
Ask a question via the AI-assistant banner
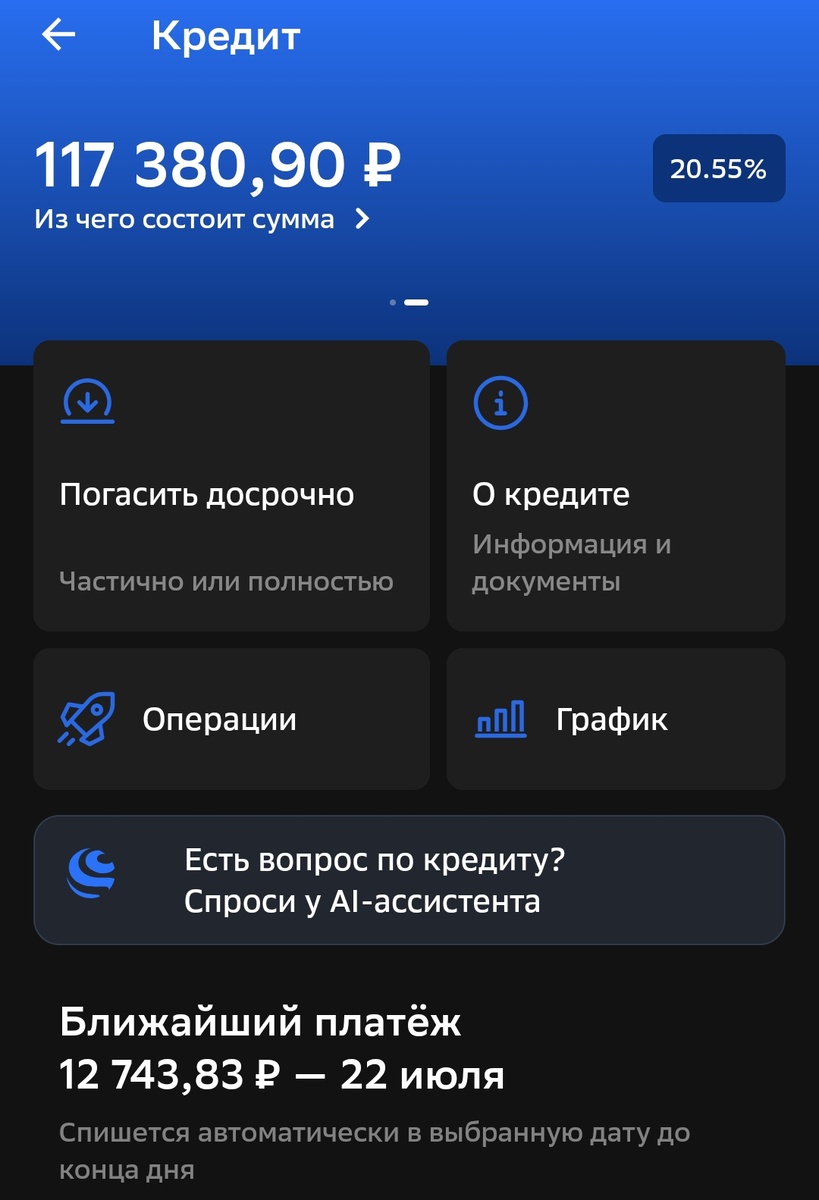pyautogui.click(x=409, y=879)
